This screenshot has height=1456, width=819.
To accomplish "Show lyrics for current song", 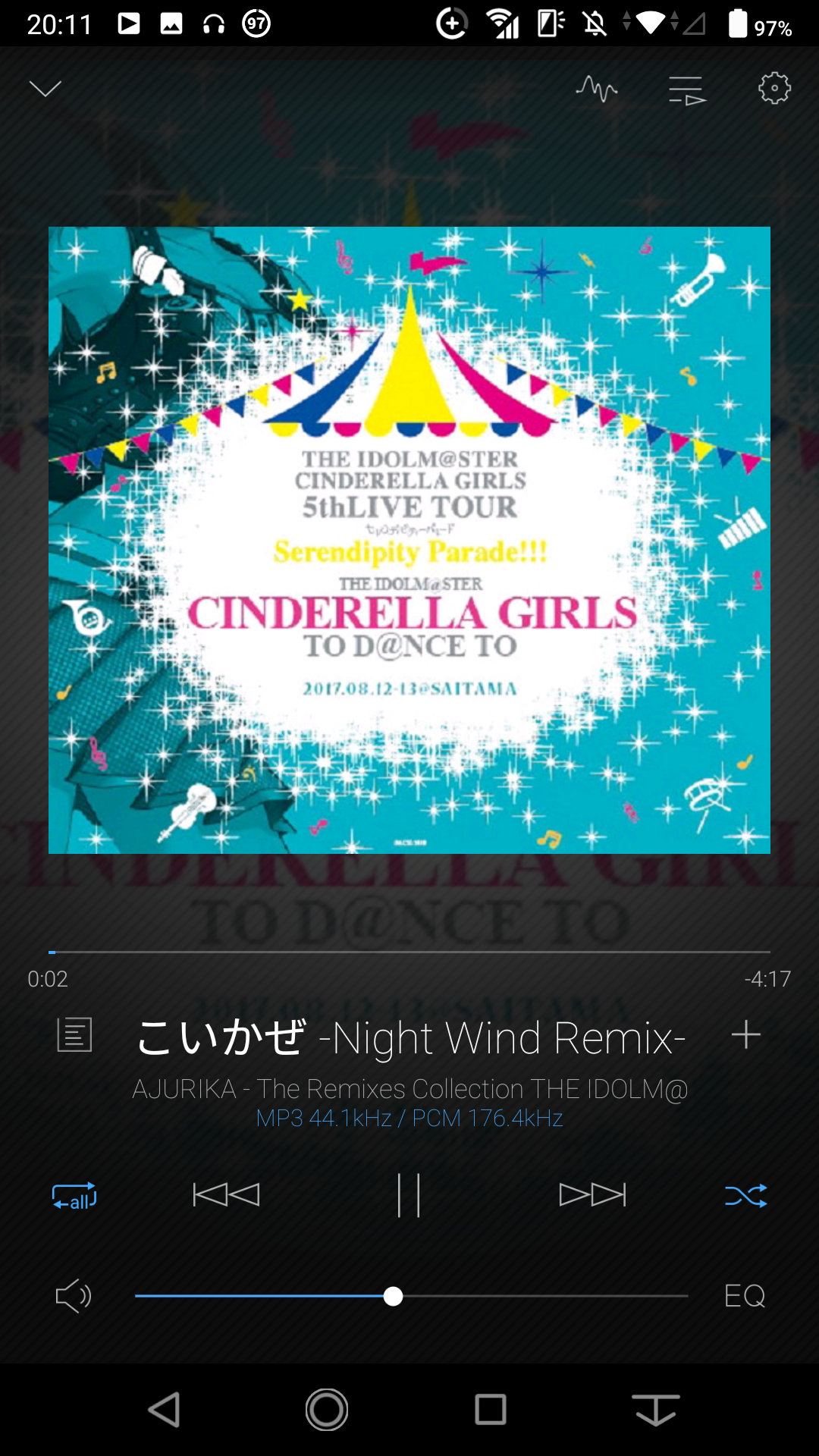I will pyautogui.click(x=74, y=1035).
